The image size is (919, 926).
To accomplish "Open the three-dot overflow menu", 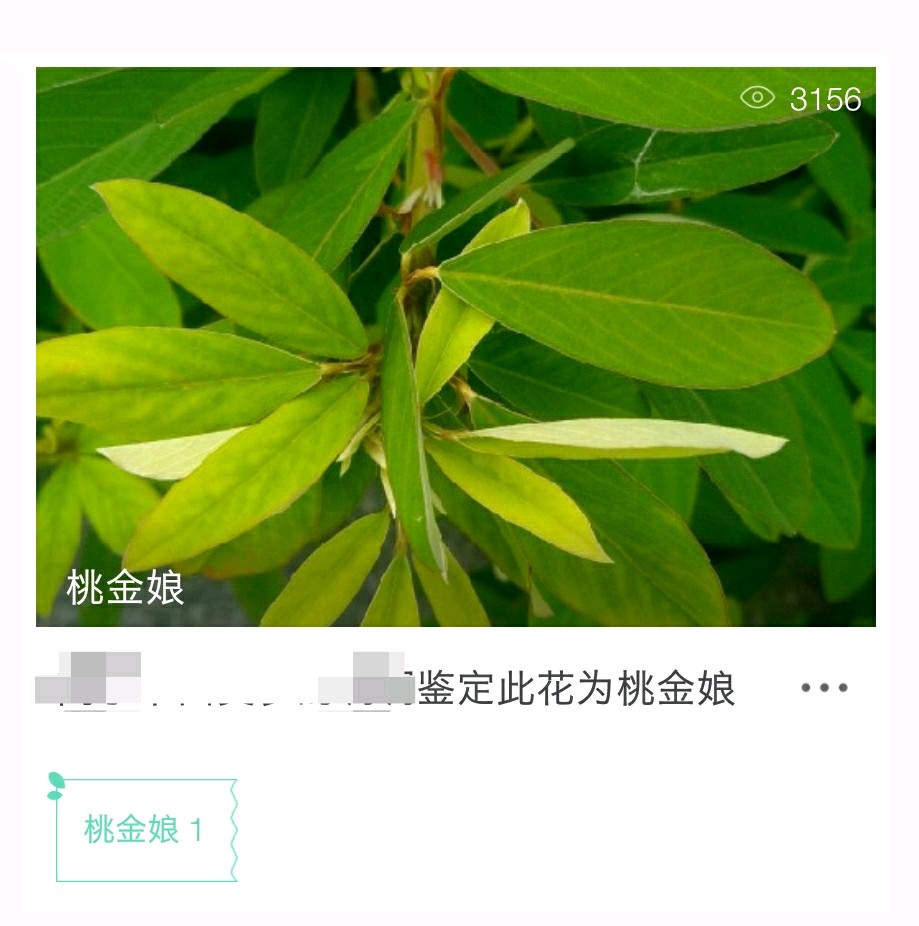I will [824, 688].
